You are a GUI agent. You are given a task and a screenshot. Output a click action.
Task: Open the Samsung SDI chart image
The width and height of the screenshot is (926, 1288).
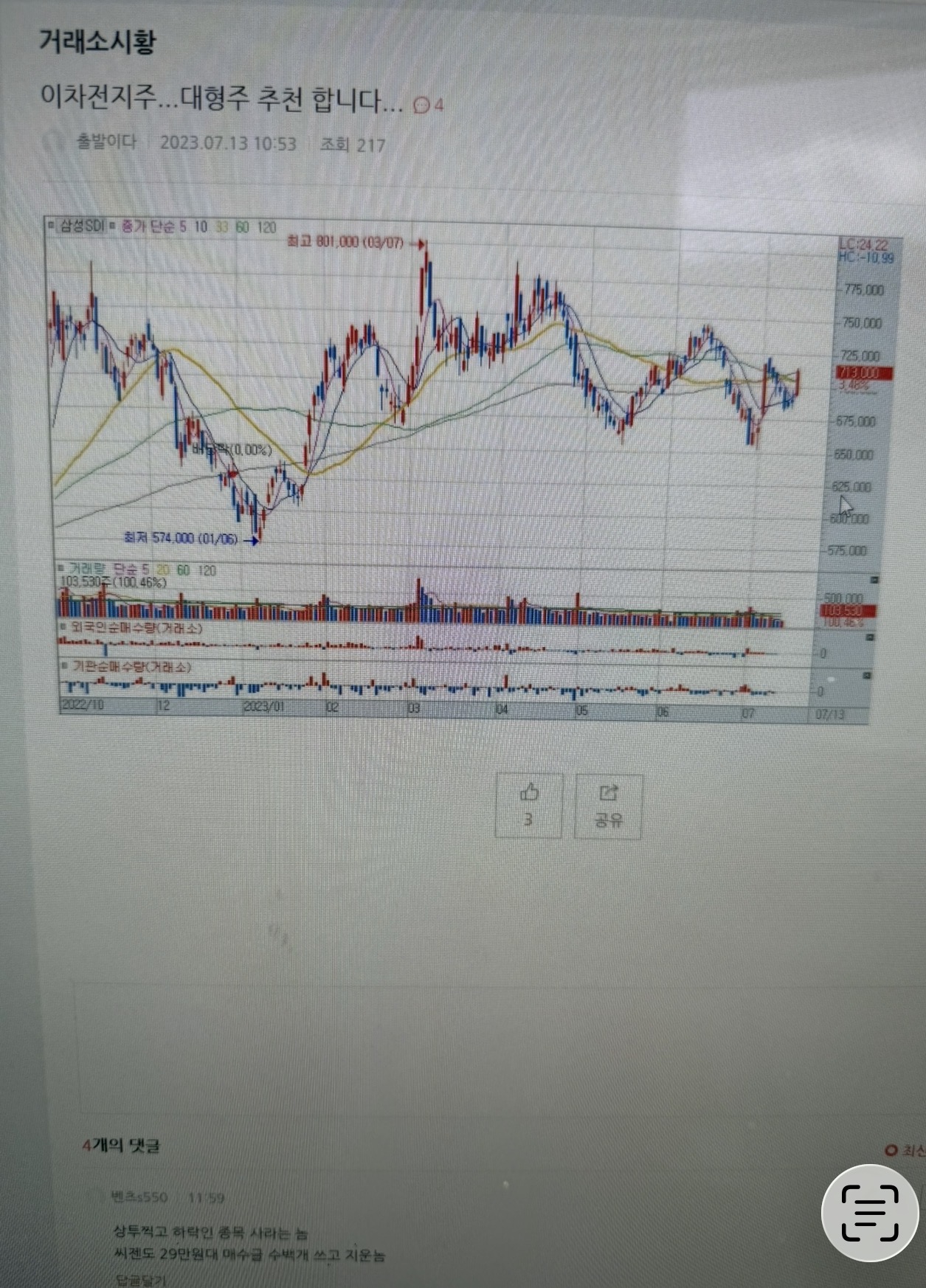click(457, 465)
